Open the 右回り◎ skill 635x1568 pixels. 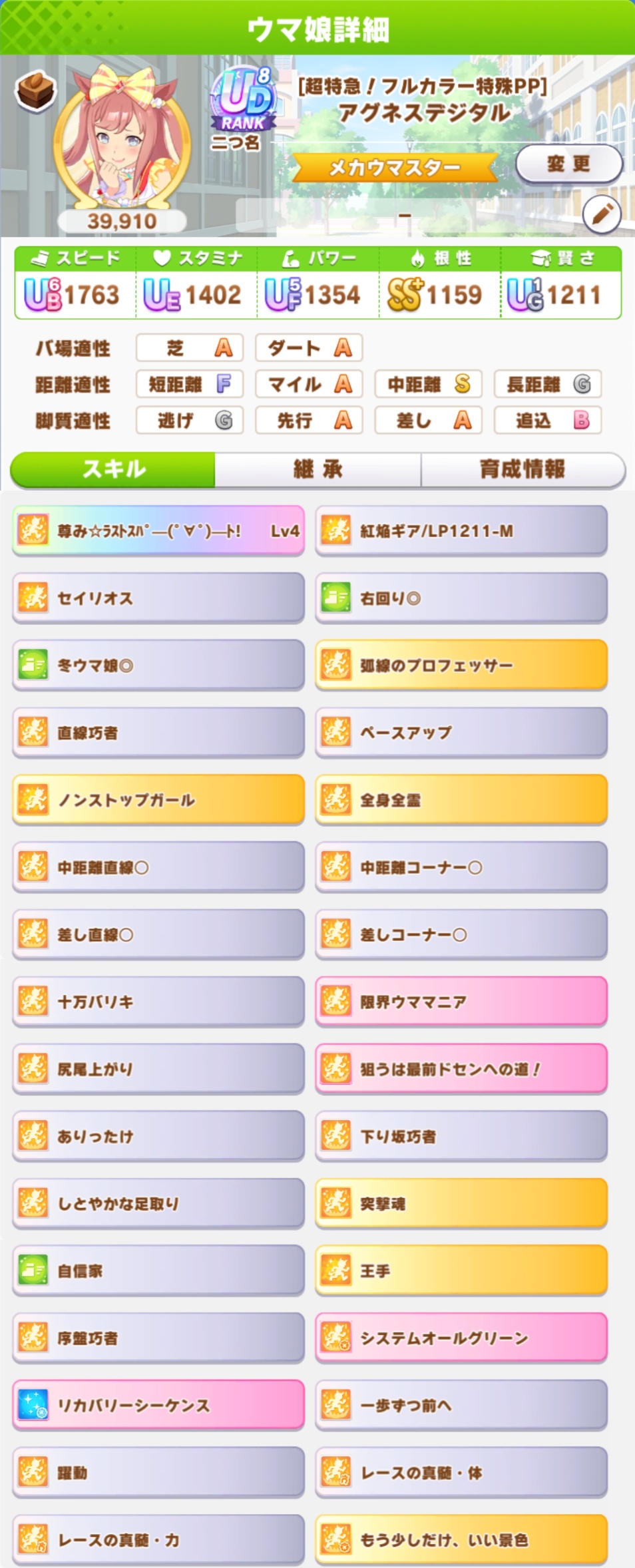tap(461, 598)
